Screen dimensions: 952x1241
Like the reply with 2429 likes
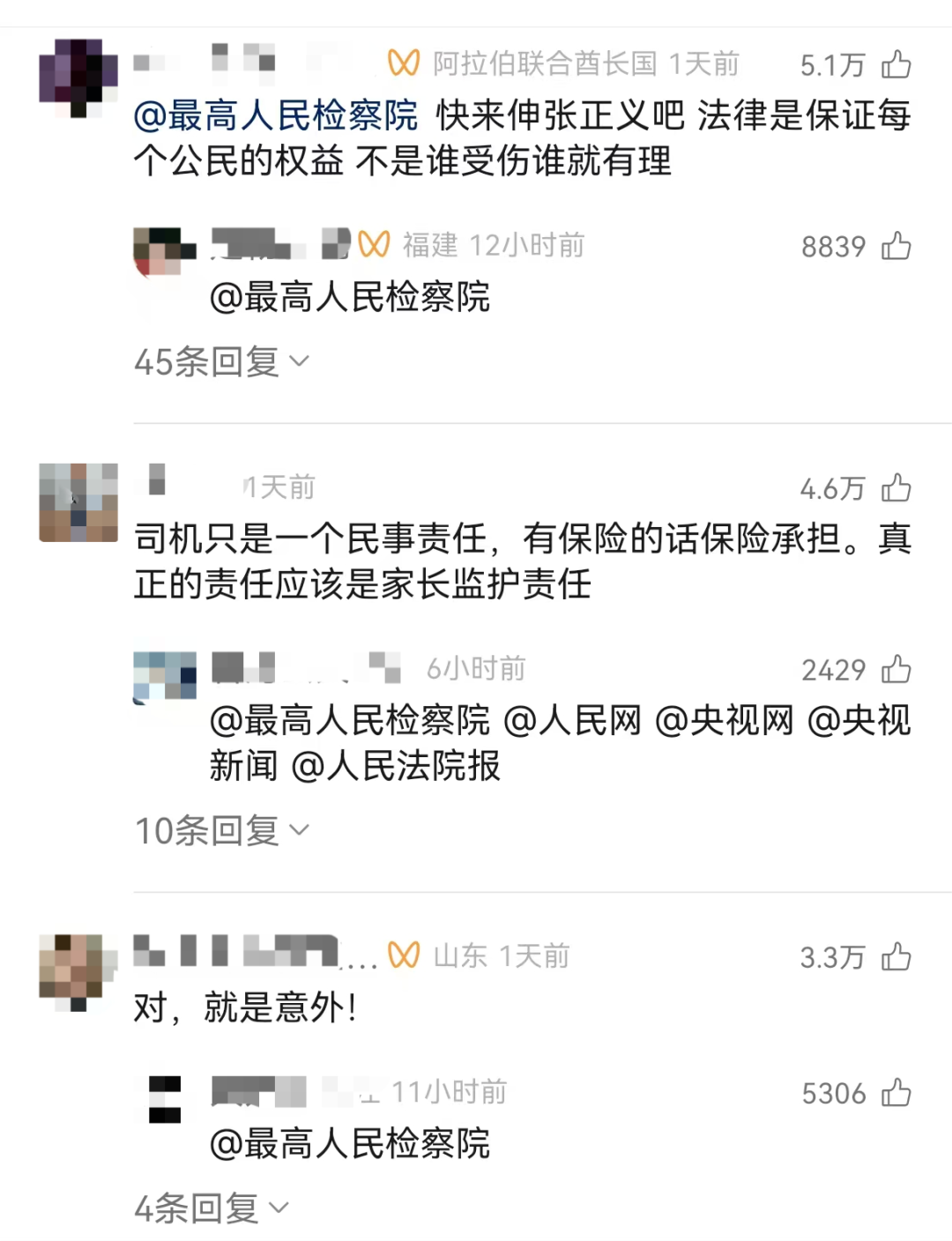[x=896, y=670]
